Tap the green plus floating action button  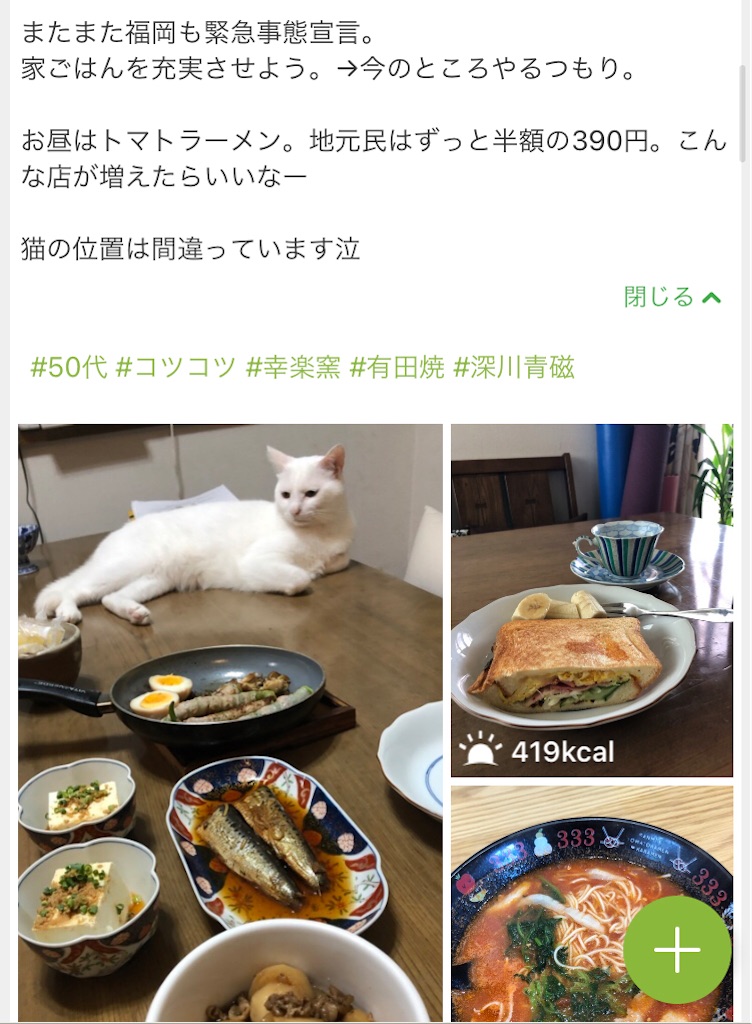click(x=676, y=950)
